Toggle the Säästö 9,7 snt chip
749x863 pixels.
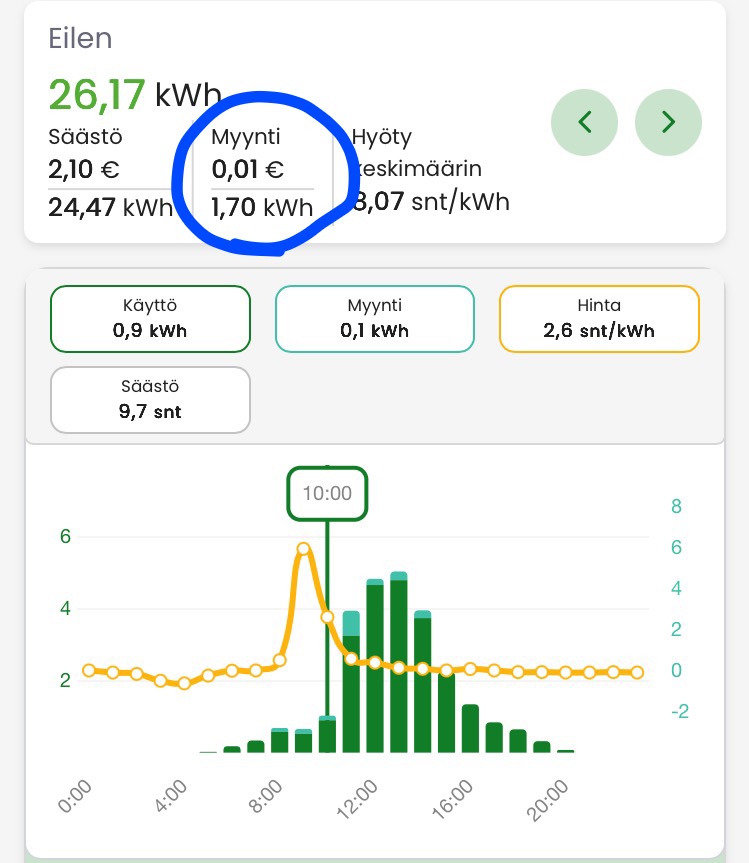[x=150, y=400]
